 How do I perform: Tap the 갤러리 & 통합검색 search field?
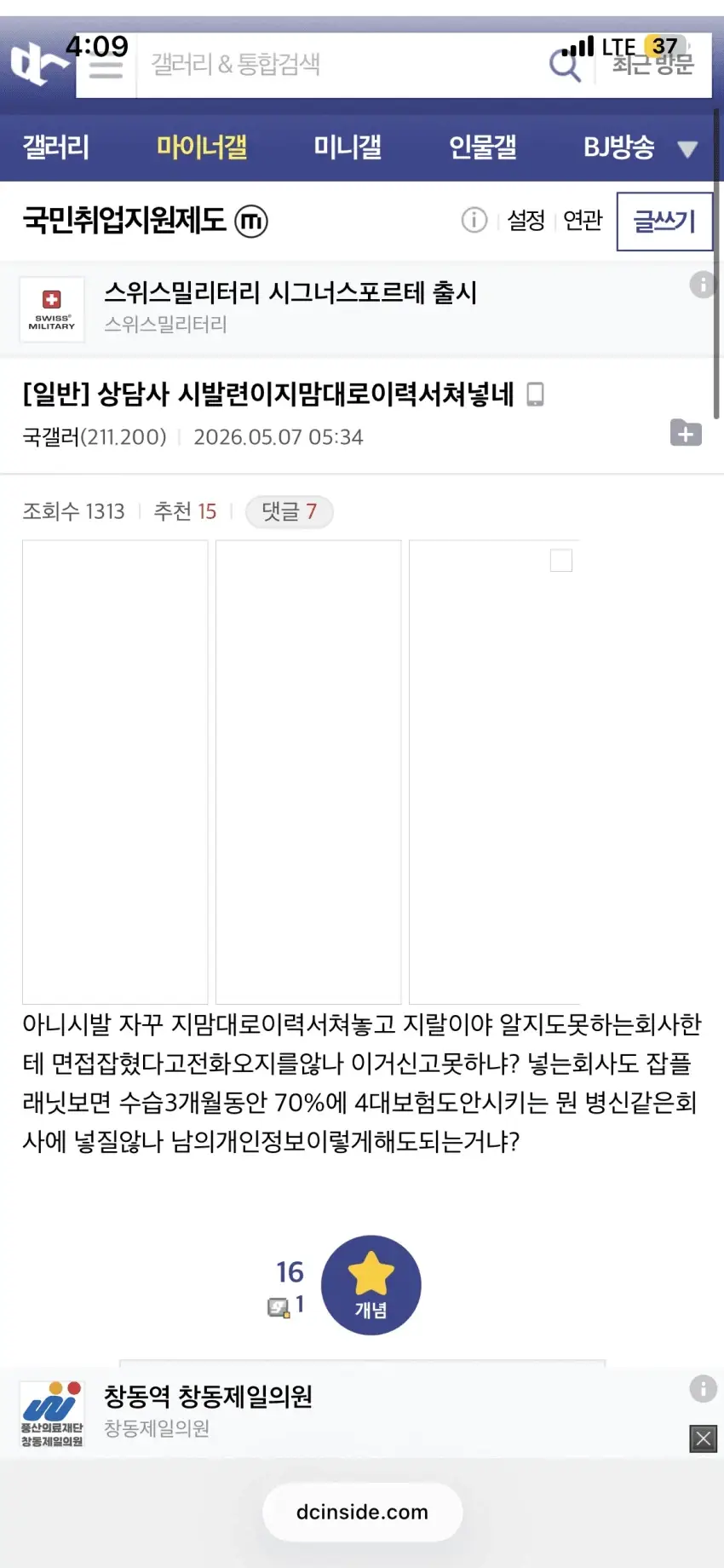(341, 65)
